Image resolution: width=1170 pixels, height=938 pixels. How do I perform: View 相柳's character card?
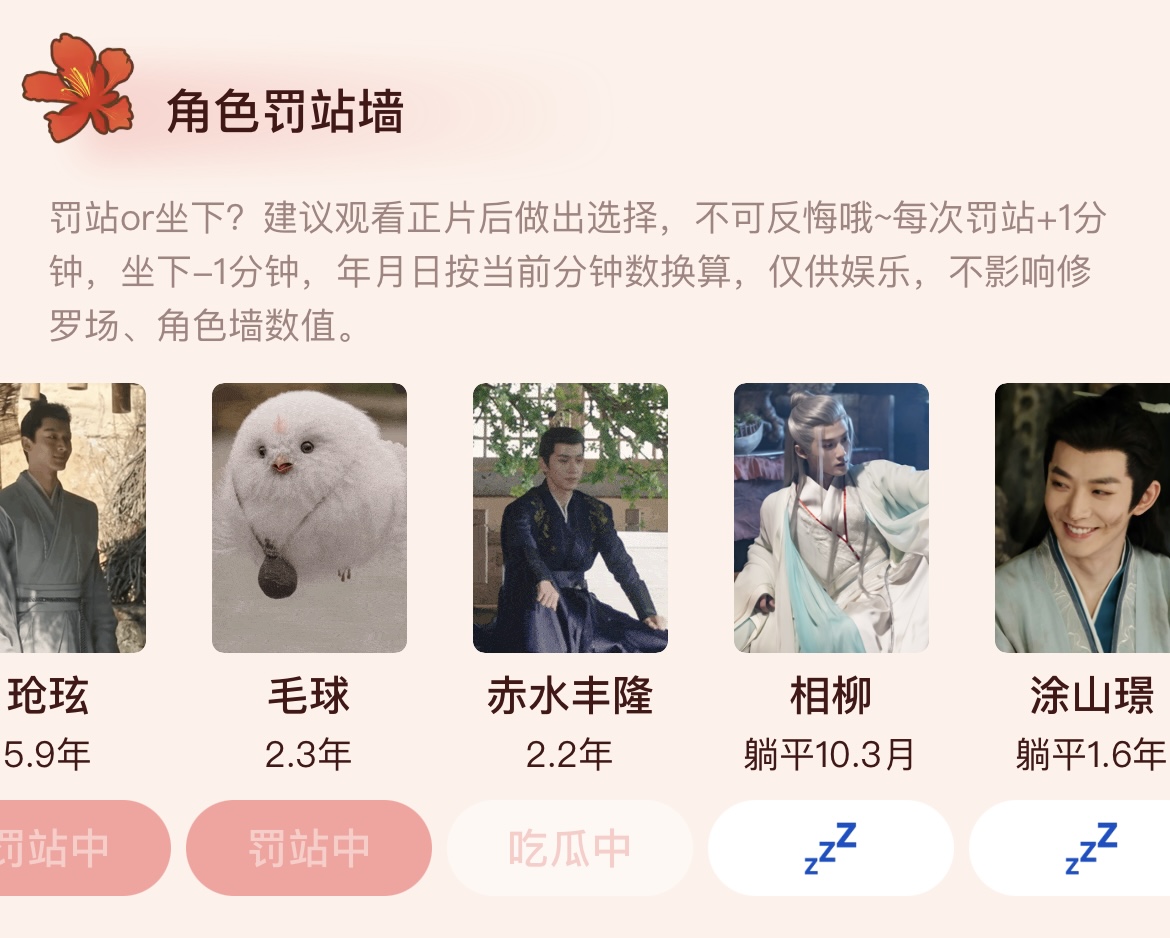pyautogui.click(x=831, y=518)
